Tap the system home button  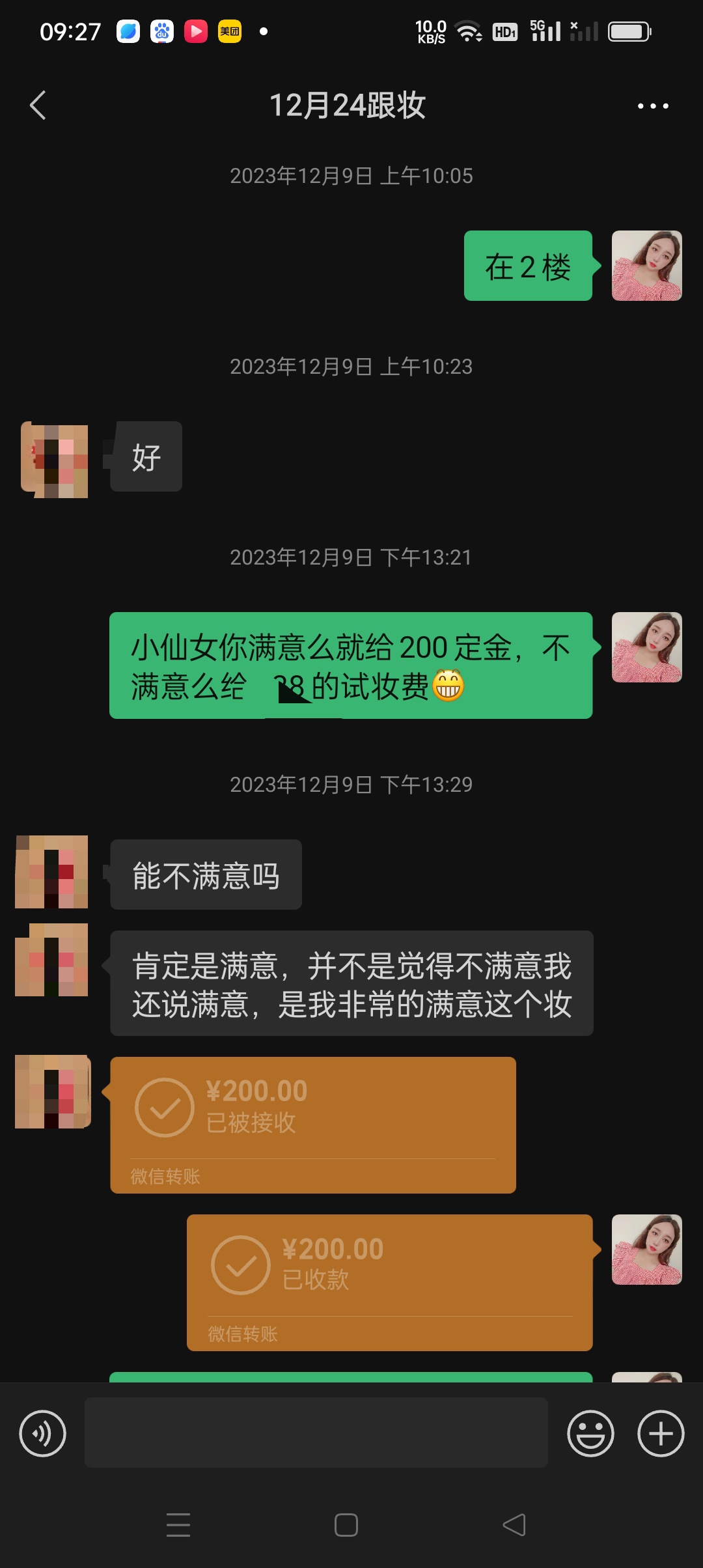pos(346,1525)
